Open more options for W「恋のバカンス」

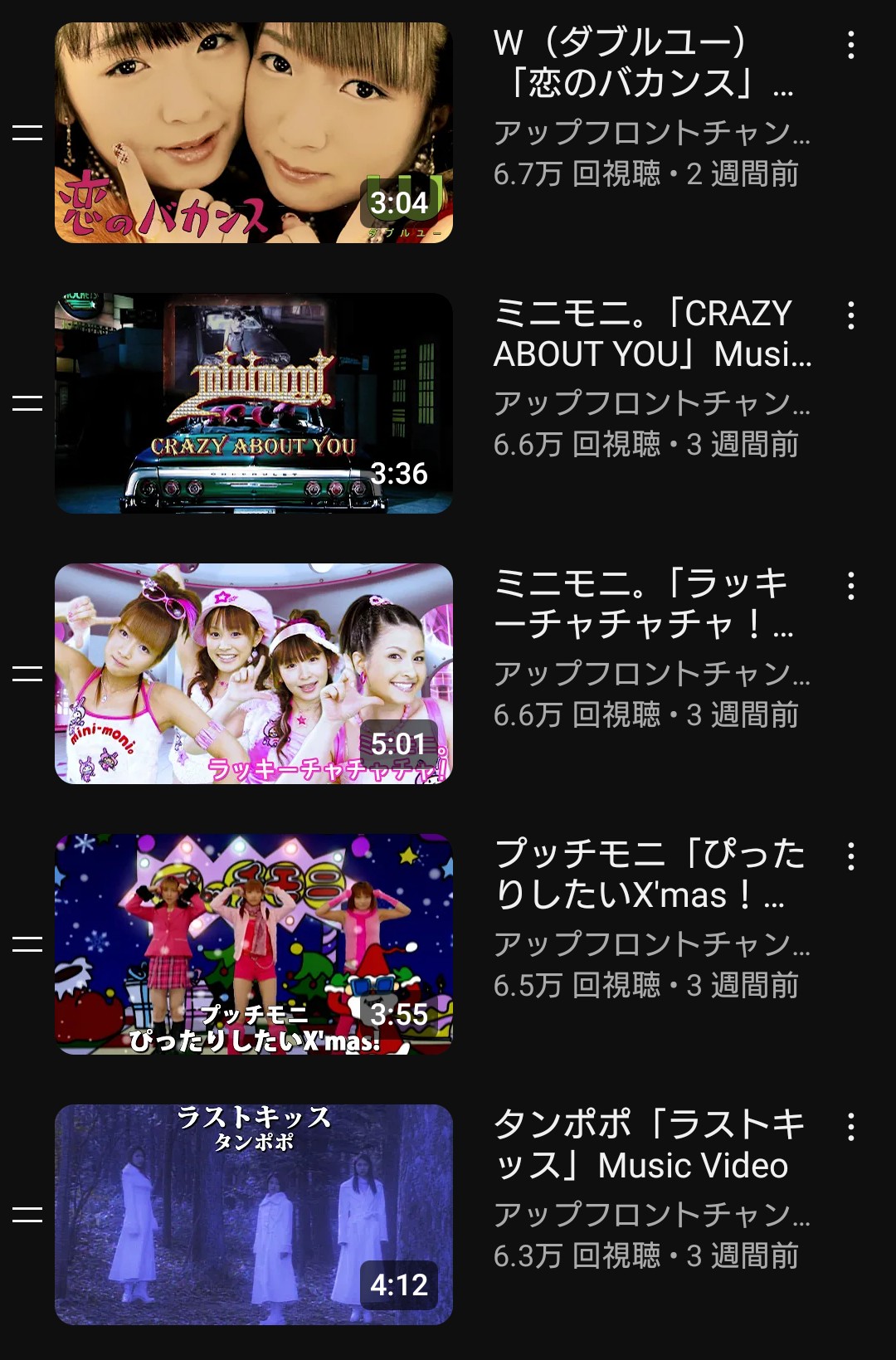point(850,45)
